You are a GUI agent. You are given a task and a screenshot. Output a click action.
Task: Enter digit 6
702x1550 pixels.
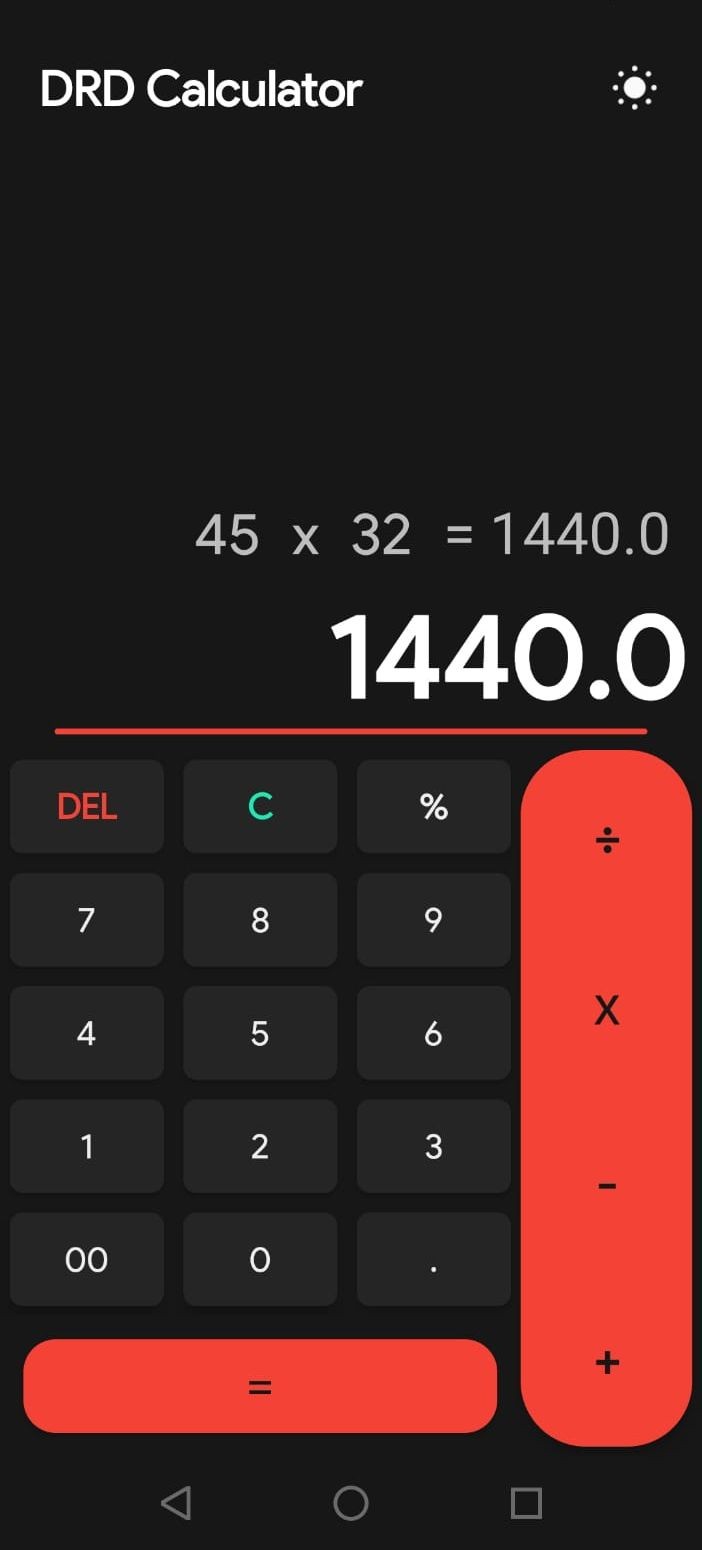click(433, 1033)
